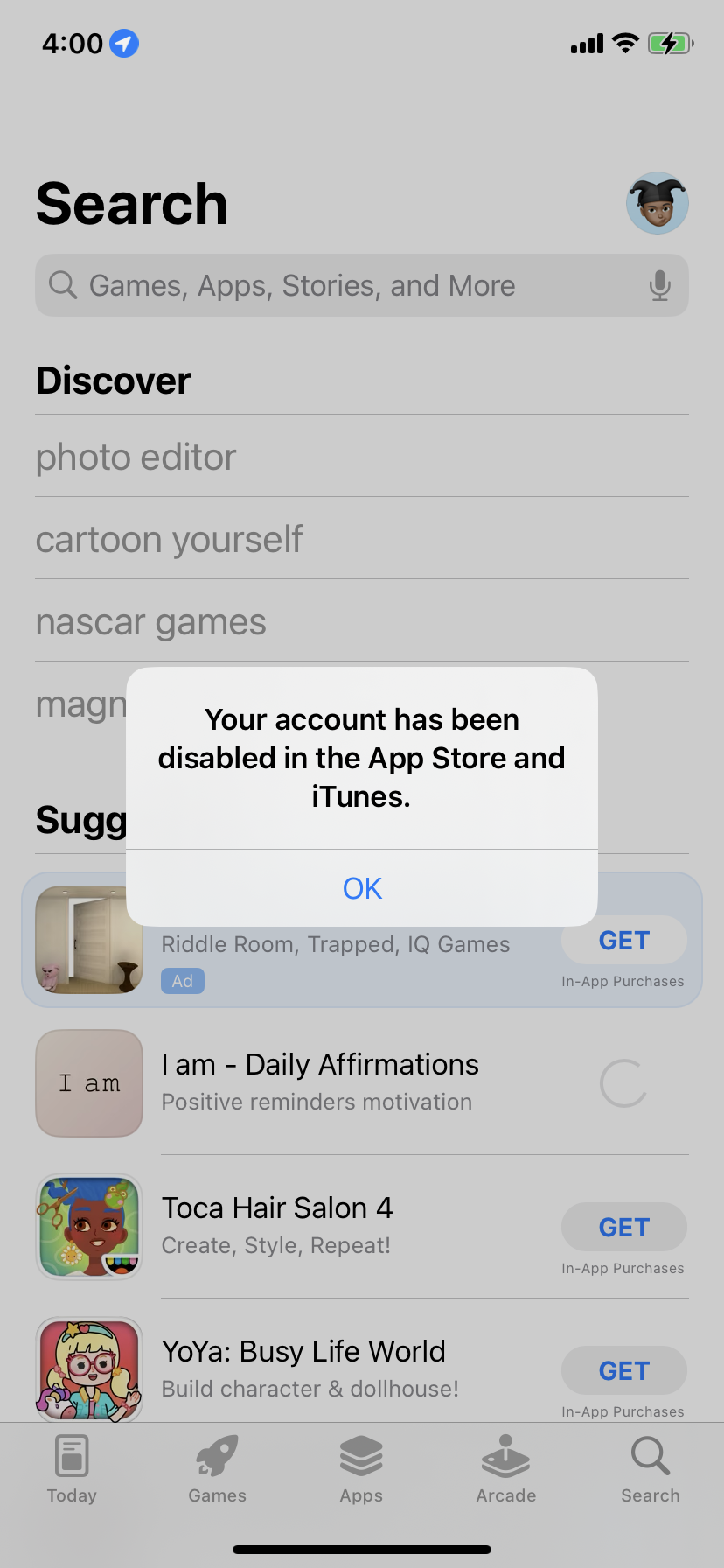The height and width of the screenshot is (1568, 724).
Task: Tap GET for YoYa: Busy Life World
Action: [x=623, y=1370]
